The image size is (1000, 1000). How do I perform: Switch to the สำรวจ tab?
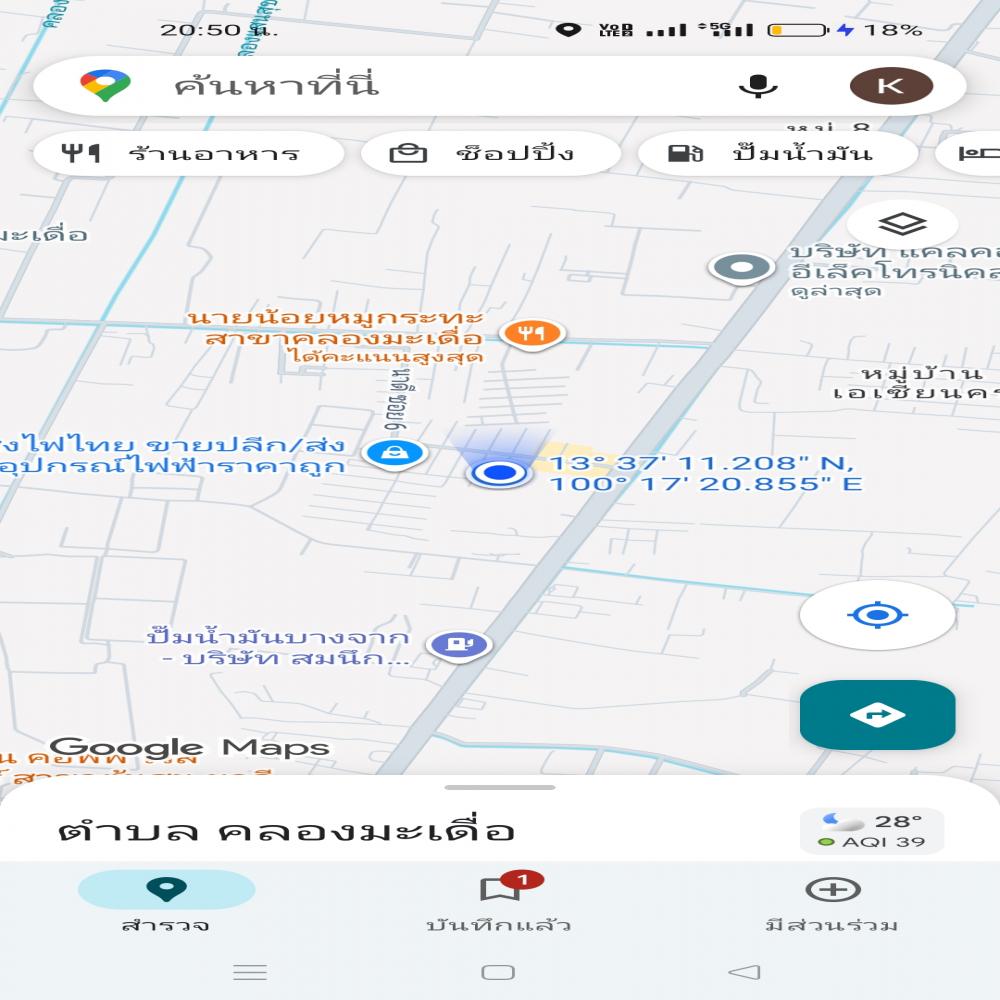pos(166,901)
